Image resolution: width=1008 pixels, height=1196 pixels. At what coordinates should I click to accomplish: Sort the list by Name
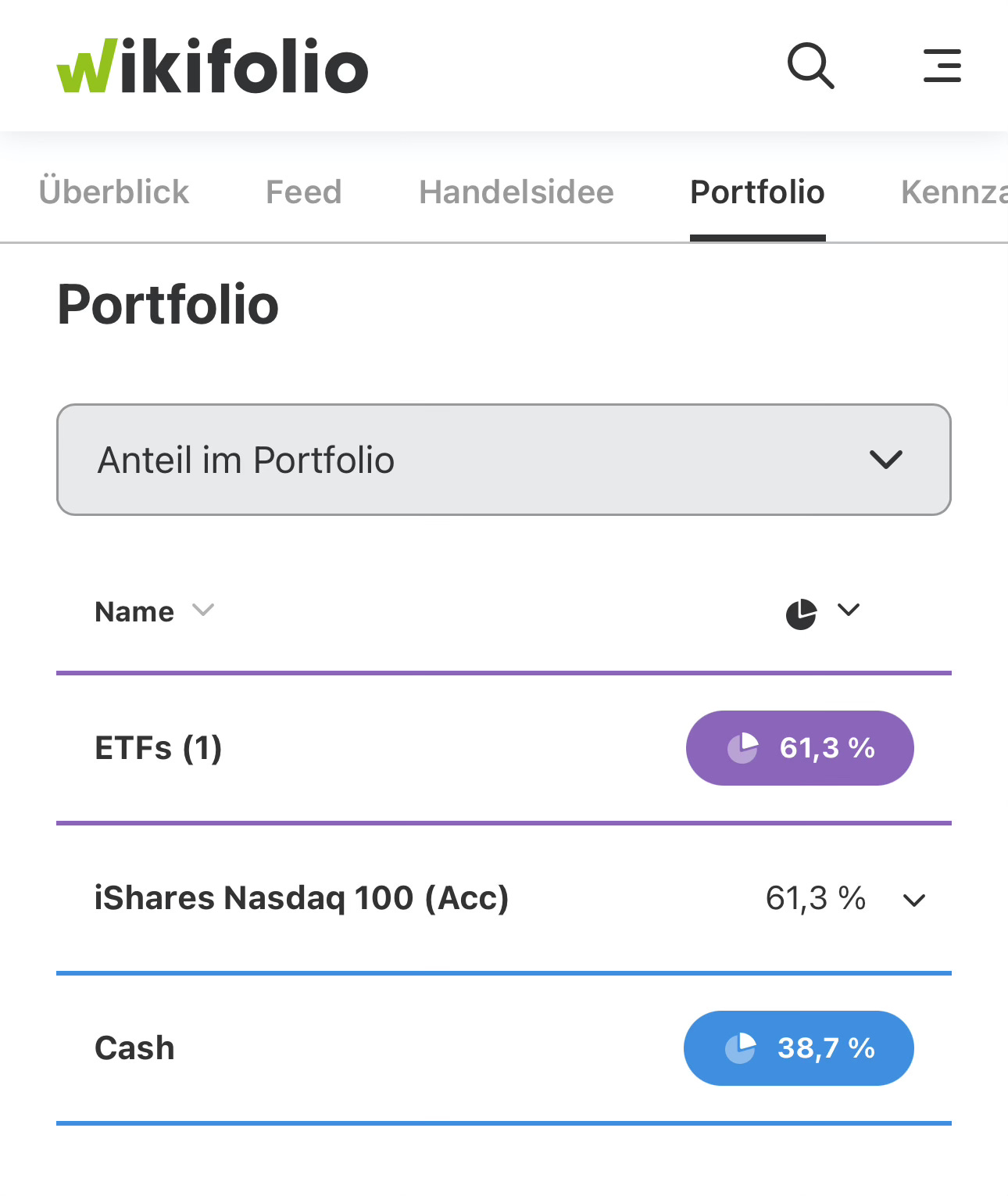pyautogui.click(x=154, y=611)
